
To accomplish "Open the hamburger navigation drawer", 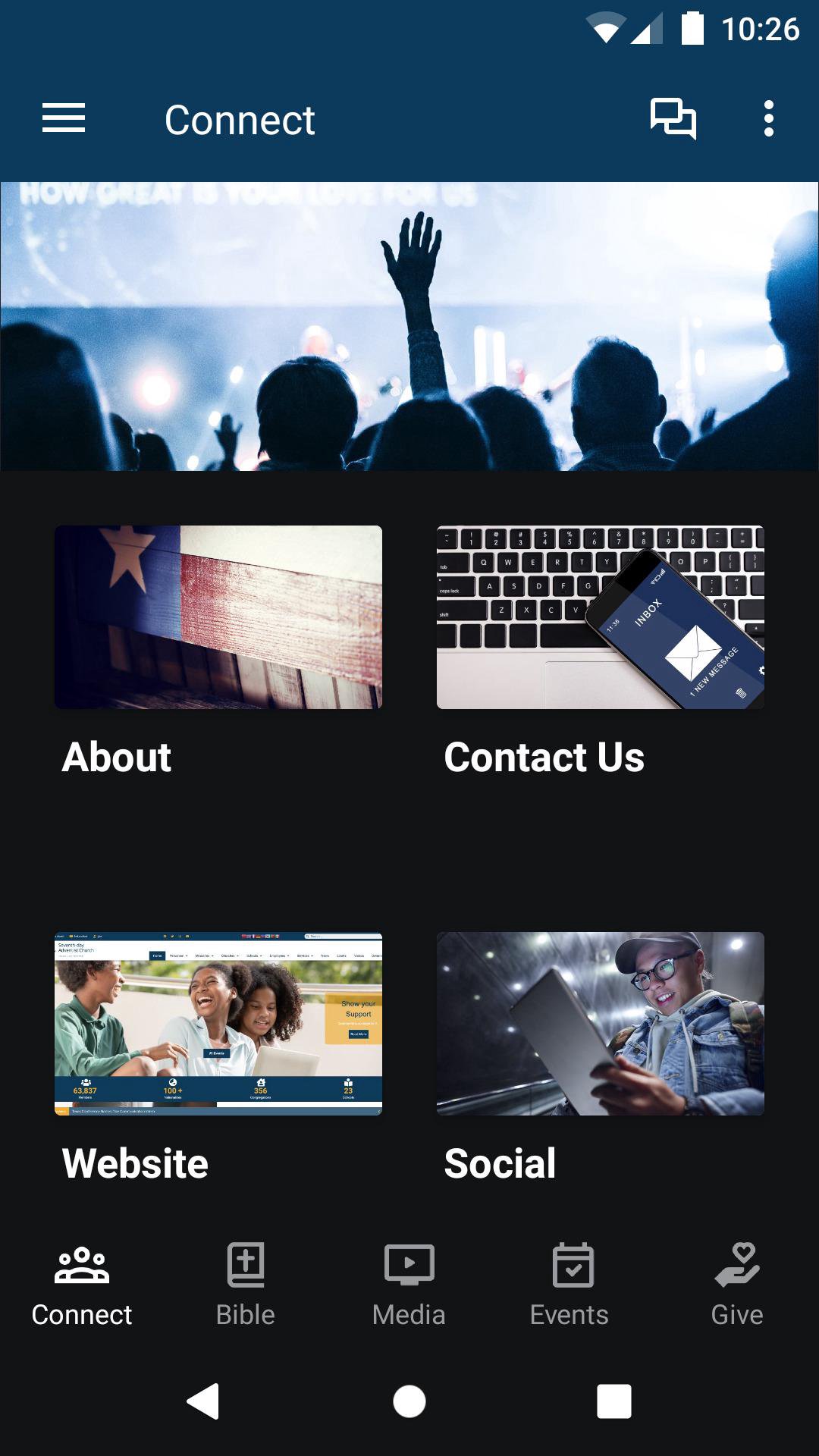I will 64,119.
